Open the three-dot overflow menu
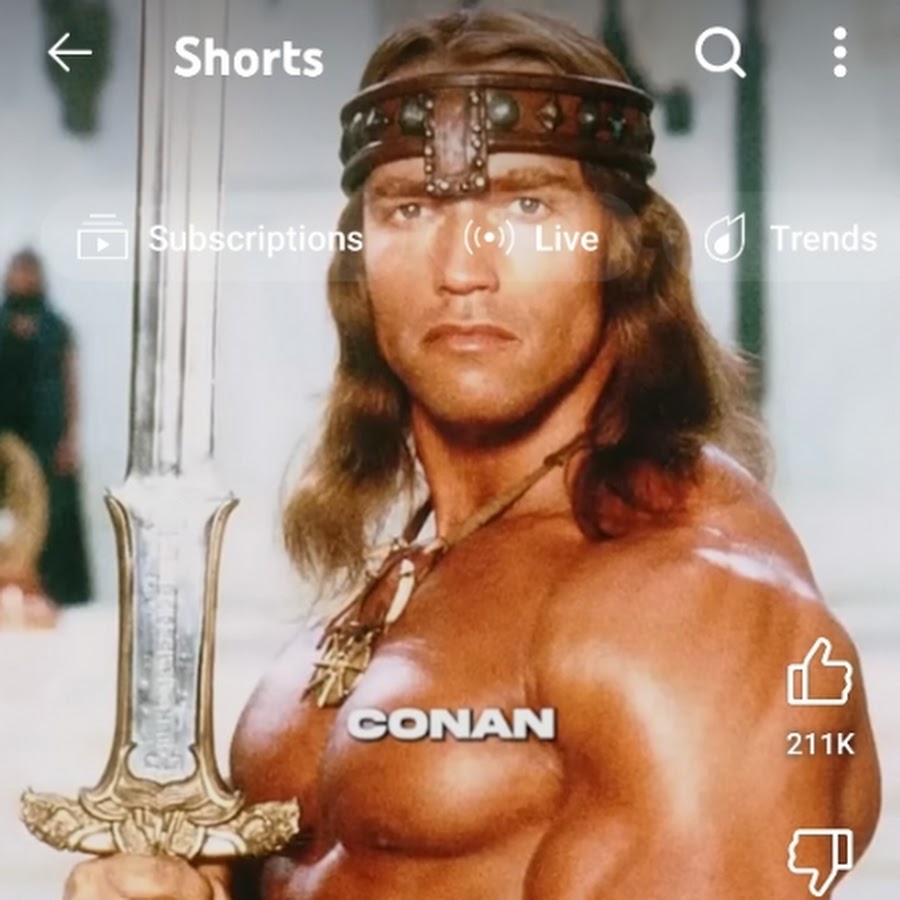 click(840, 52)
